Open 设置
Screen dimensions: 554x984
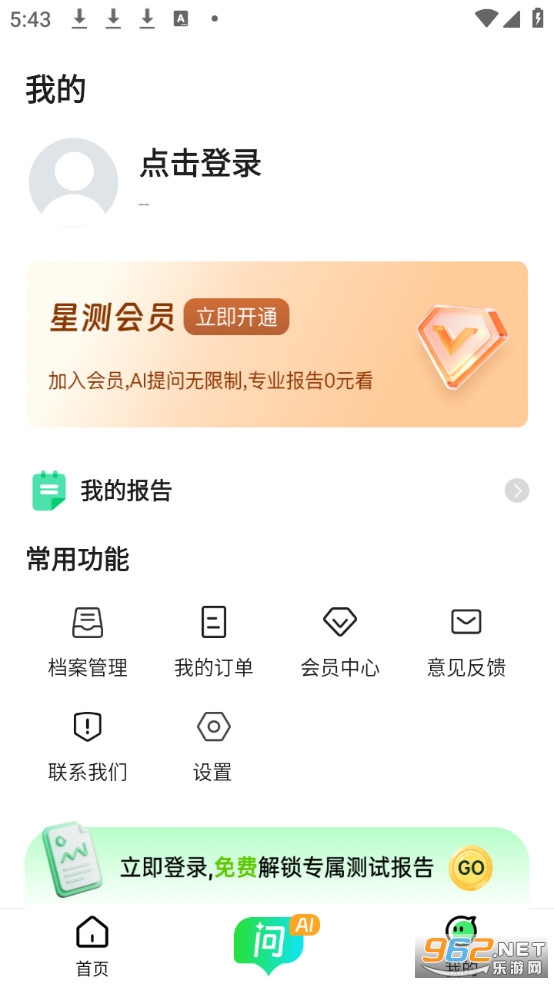tap(213, 747)
